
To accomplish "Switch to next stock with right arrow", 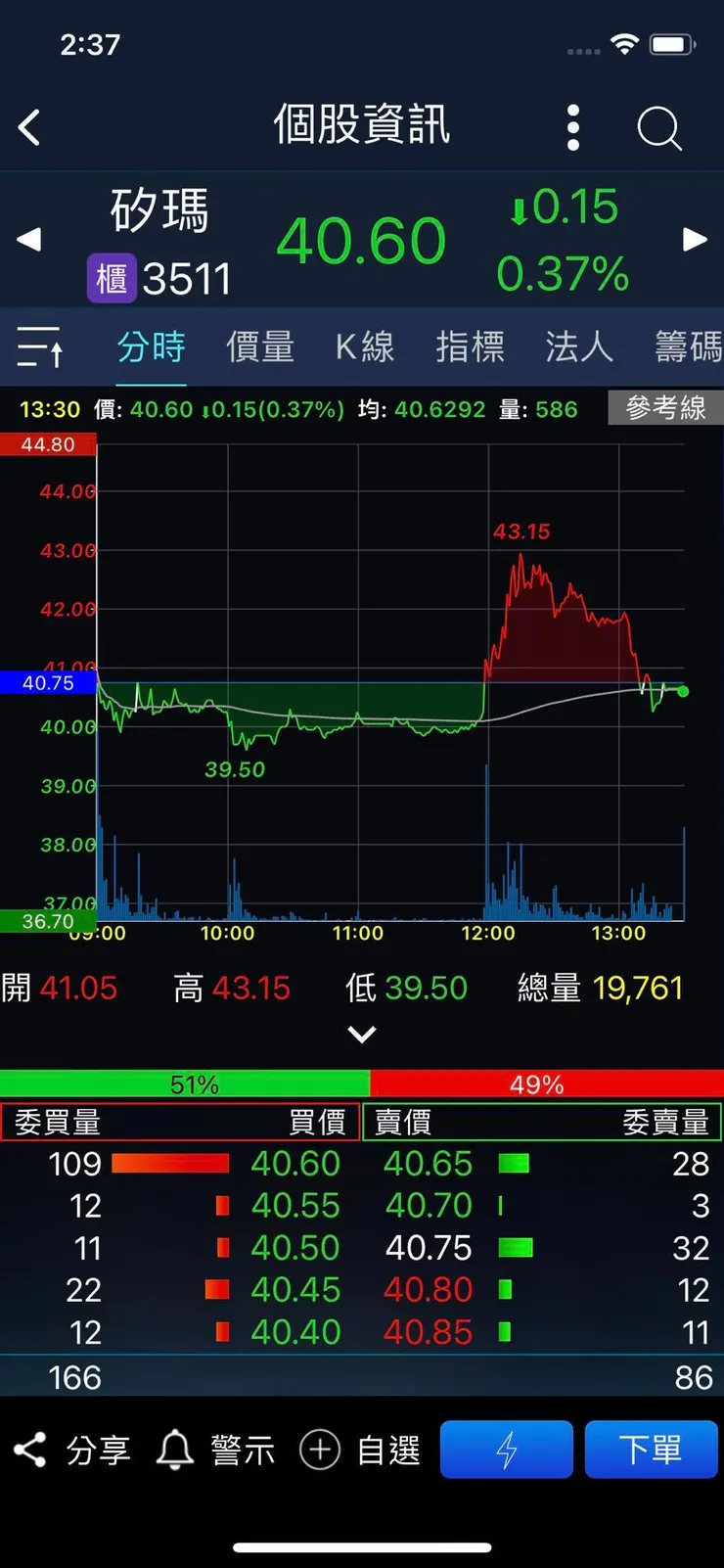I will (x=696, y=240).
